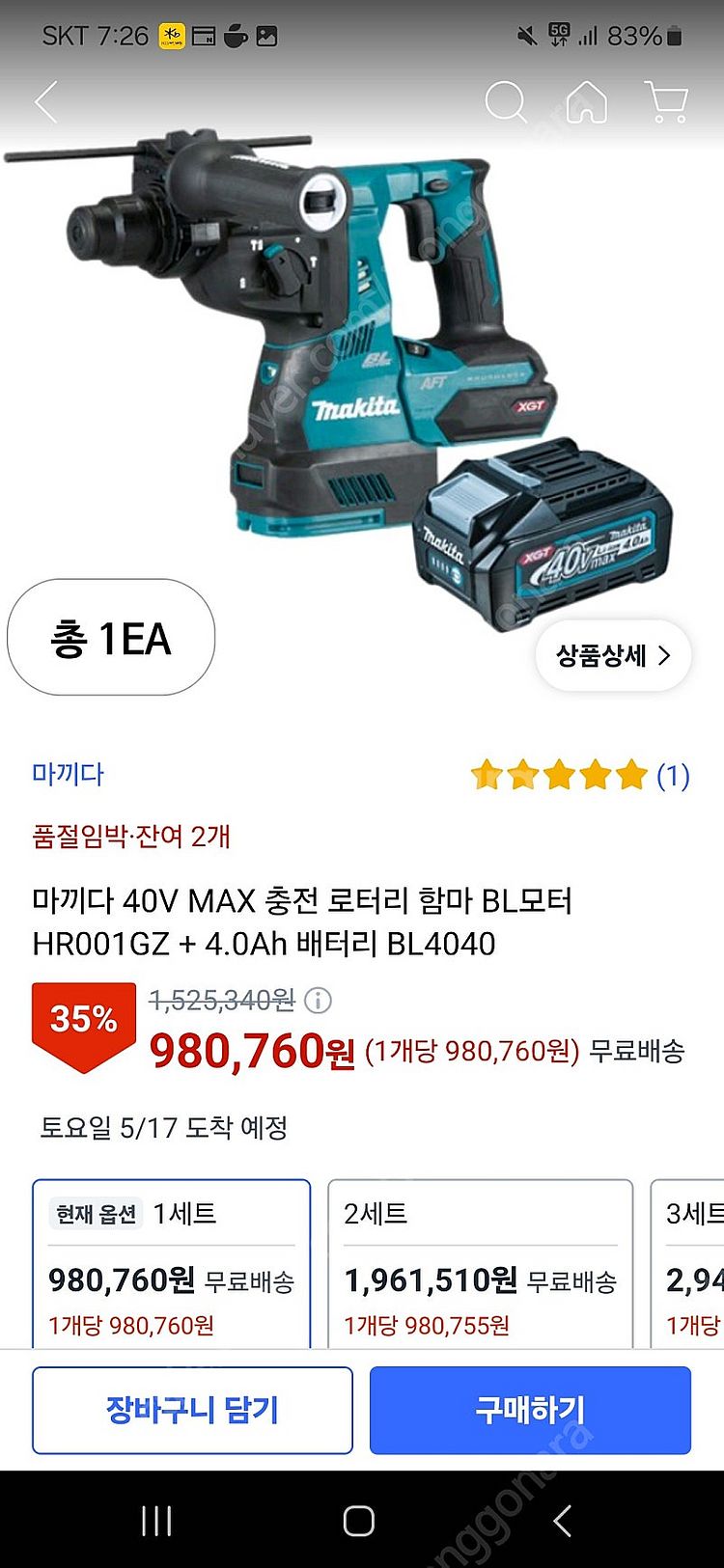This screenshot has width=724, height=1568.
Task: Open the search icon in the header
Action: [x=505, y=101]
